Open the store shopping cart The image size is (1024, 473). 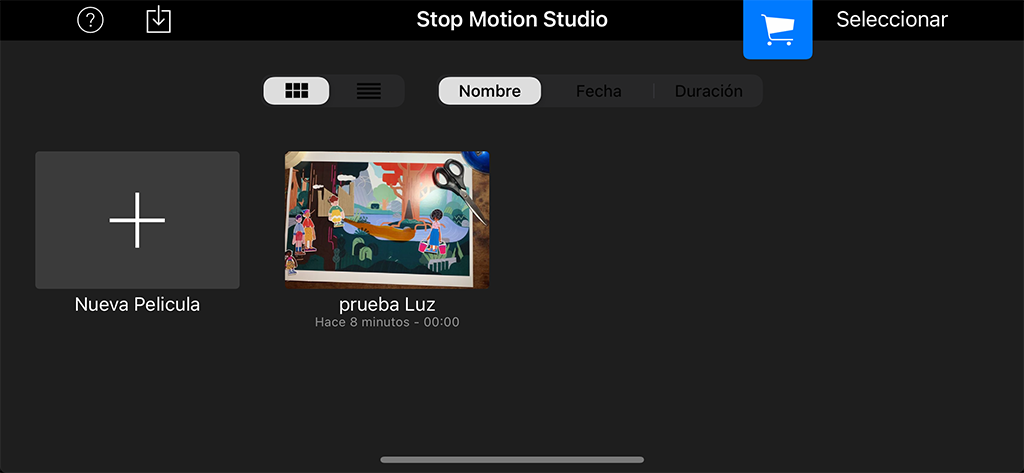click(777, 29)
